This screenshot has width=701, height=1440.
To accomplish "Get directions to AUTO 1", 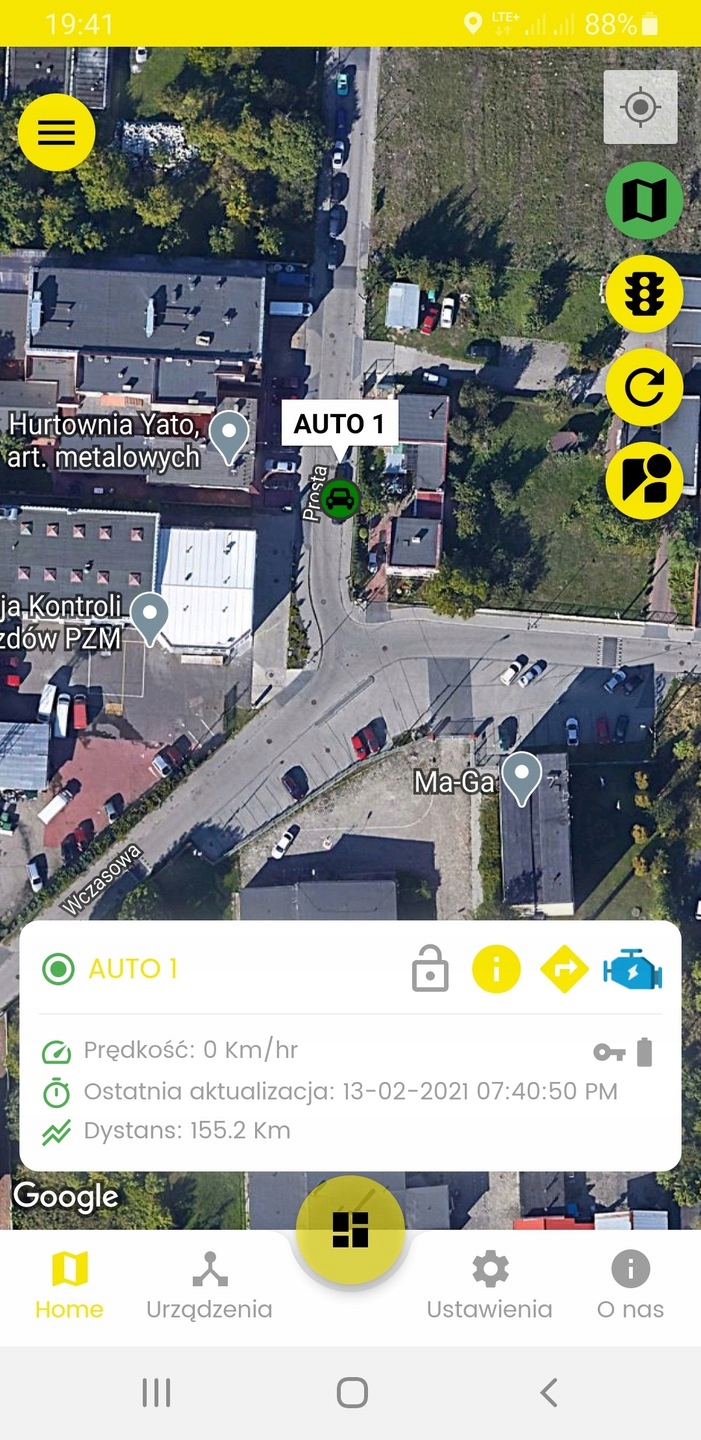I will [564, 969].
